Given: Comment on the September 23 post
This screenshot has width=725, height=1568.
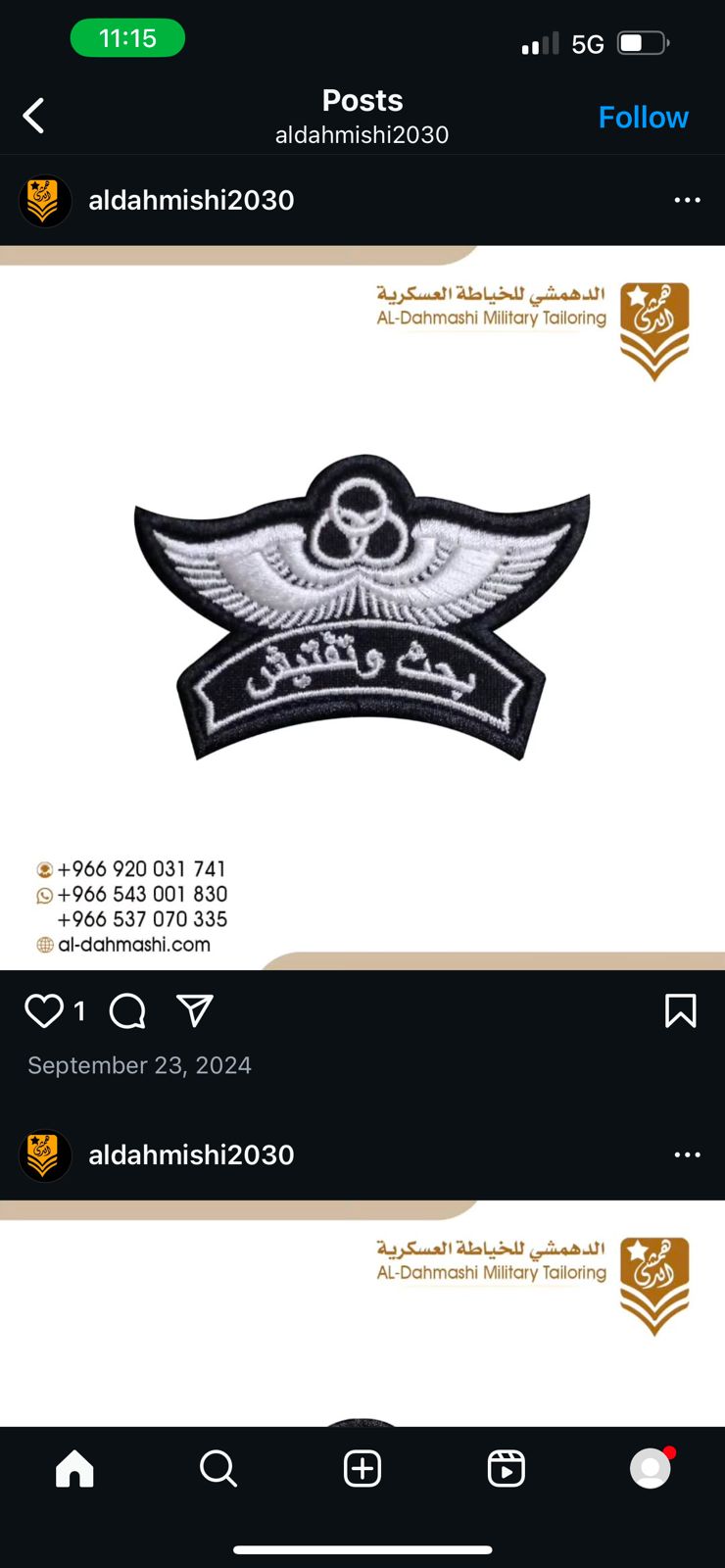Looking at the screenshot, I should click(x=127, y=1010).
